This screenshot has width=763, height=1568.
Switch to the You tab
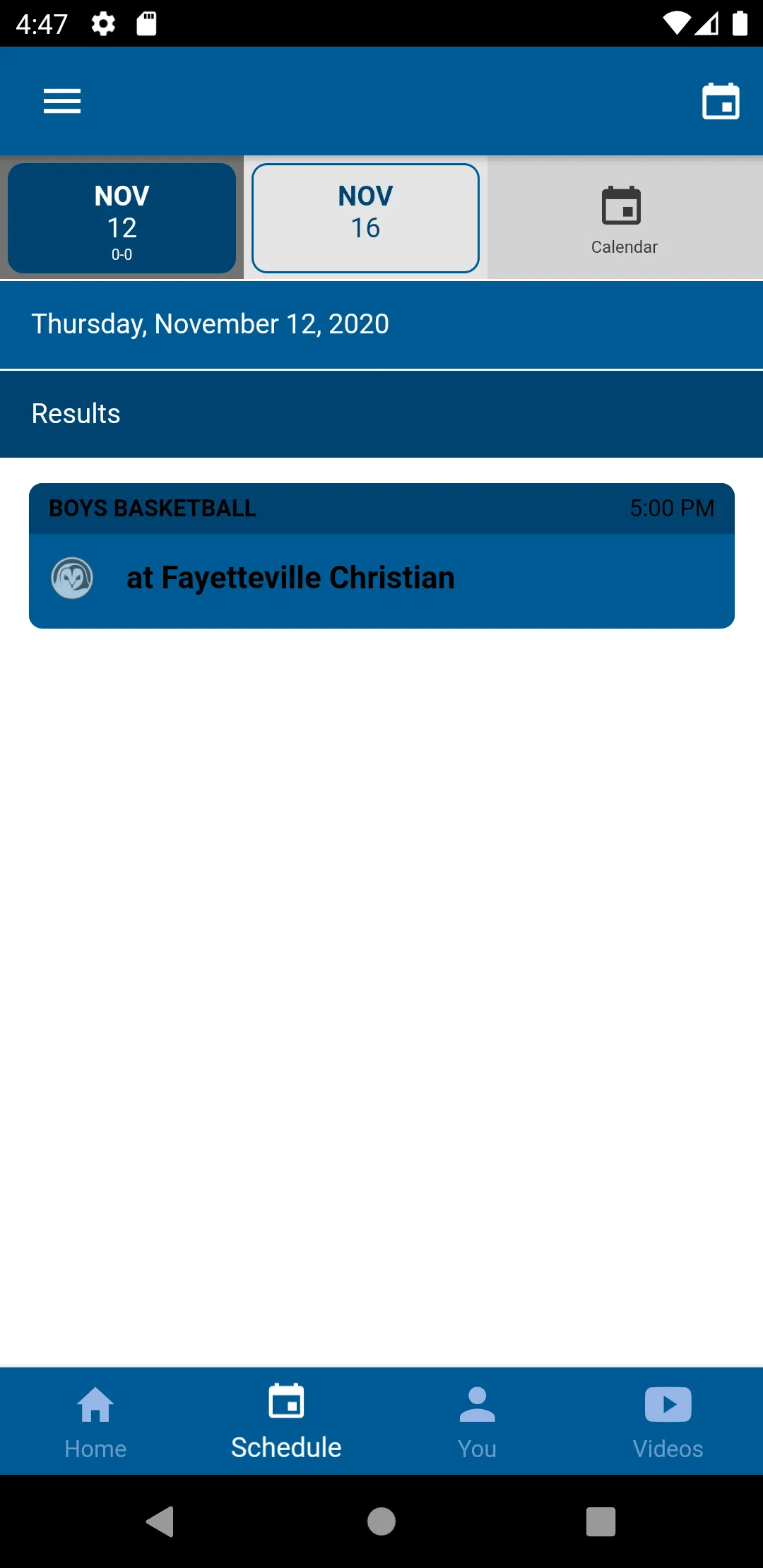pos(477,1422)
